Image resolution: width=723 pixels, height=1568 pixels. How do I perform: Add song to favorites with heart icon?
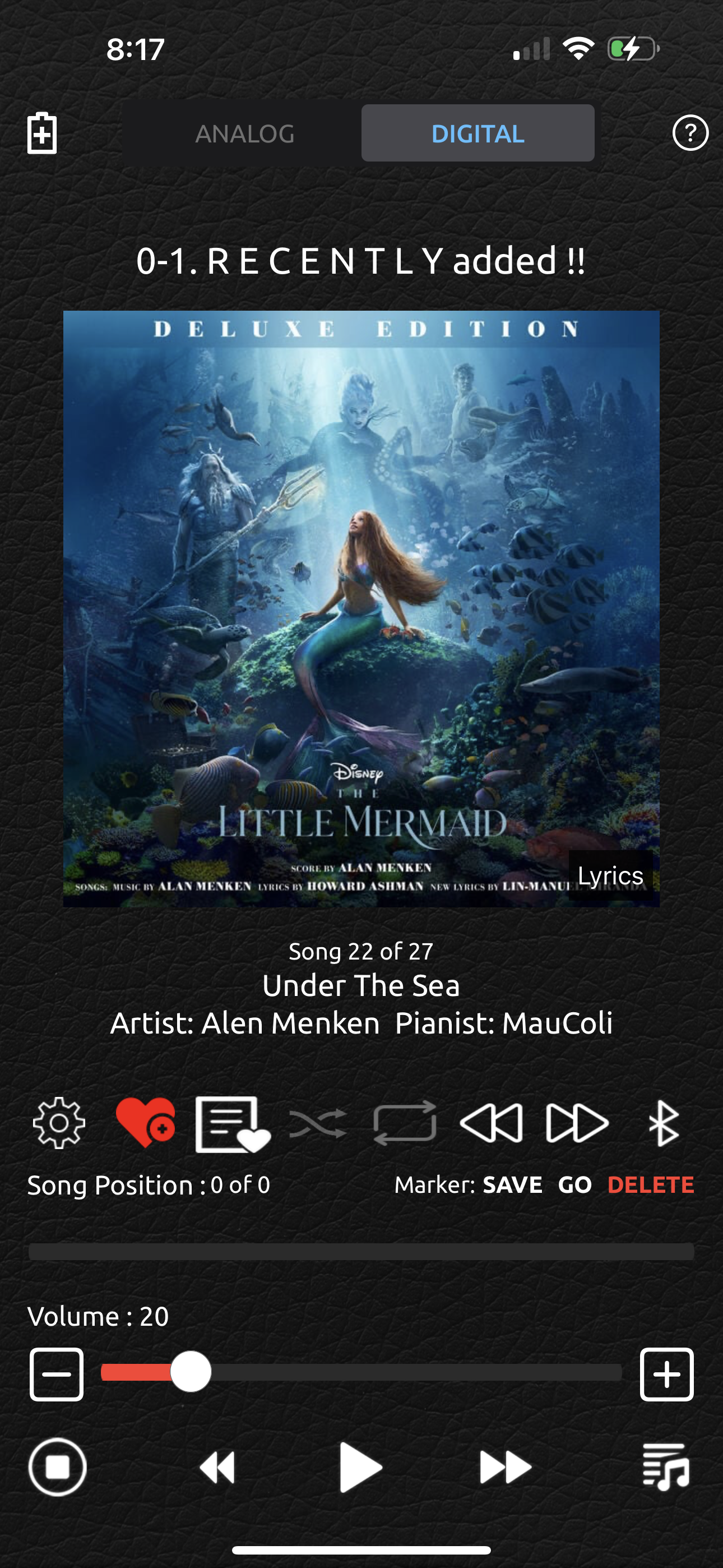(146, 1123)
